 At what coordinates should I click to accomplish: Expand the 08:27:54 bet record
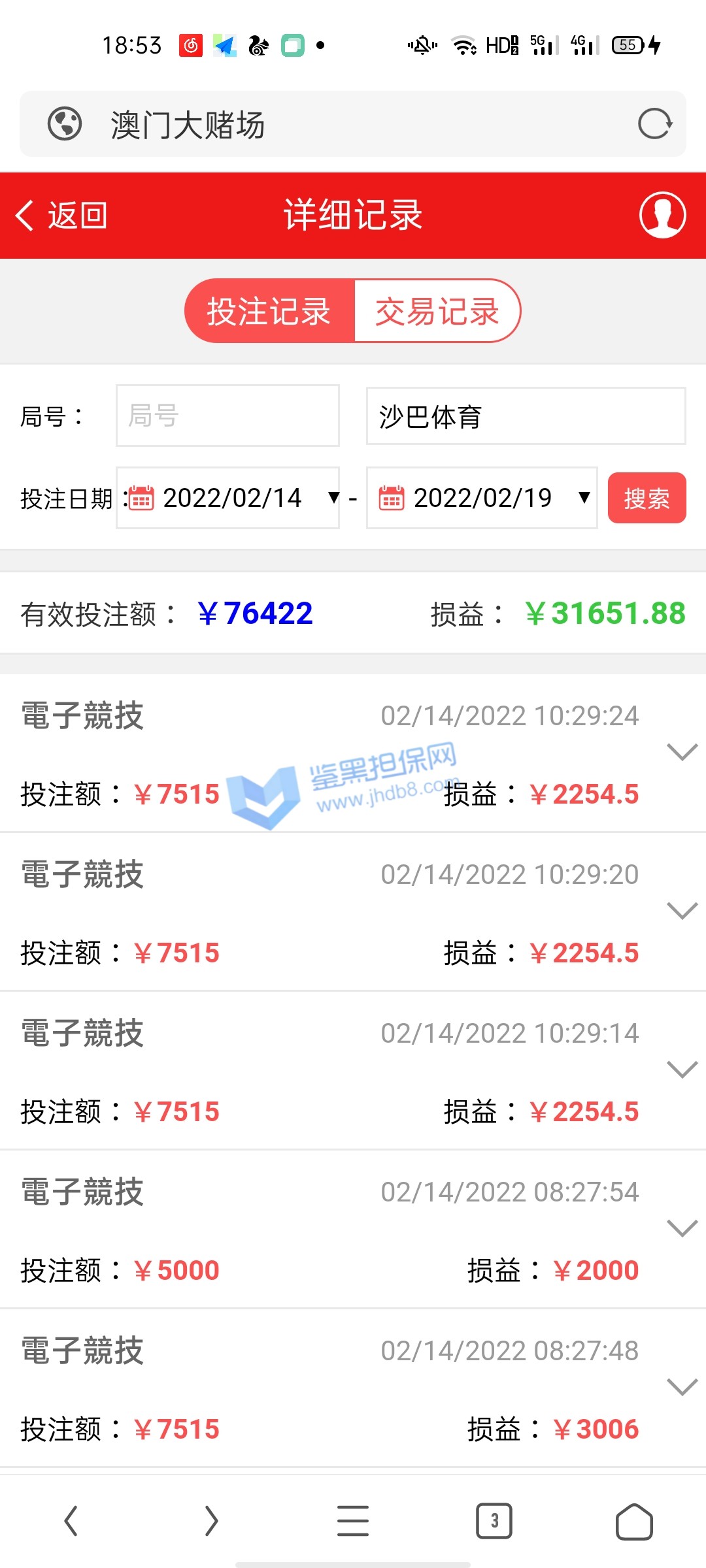point(682,1228)
